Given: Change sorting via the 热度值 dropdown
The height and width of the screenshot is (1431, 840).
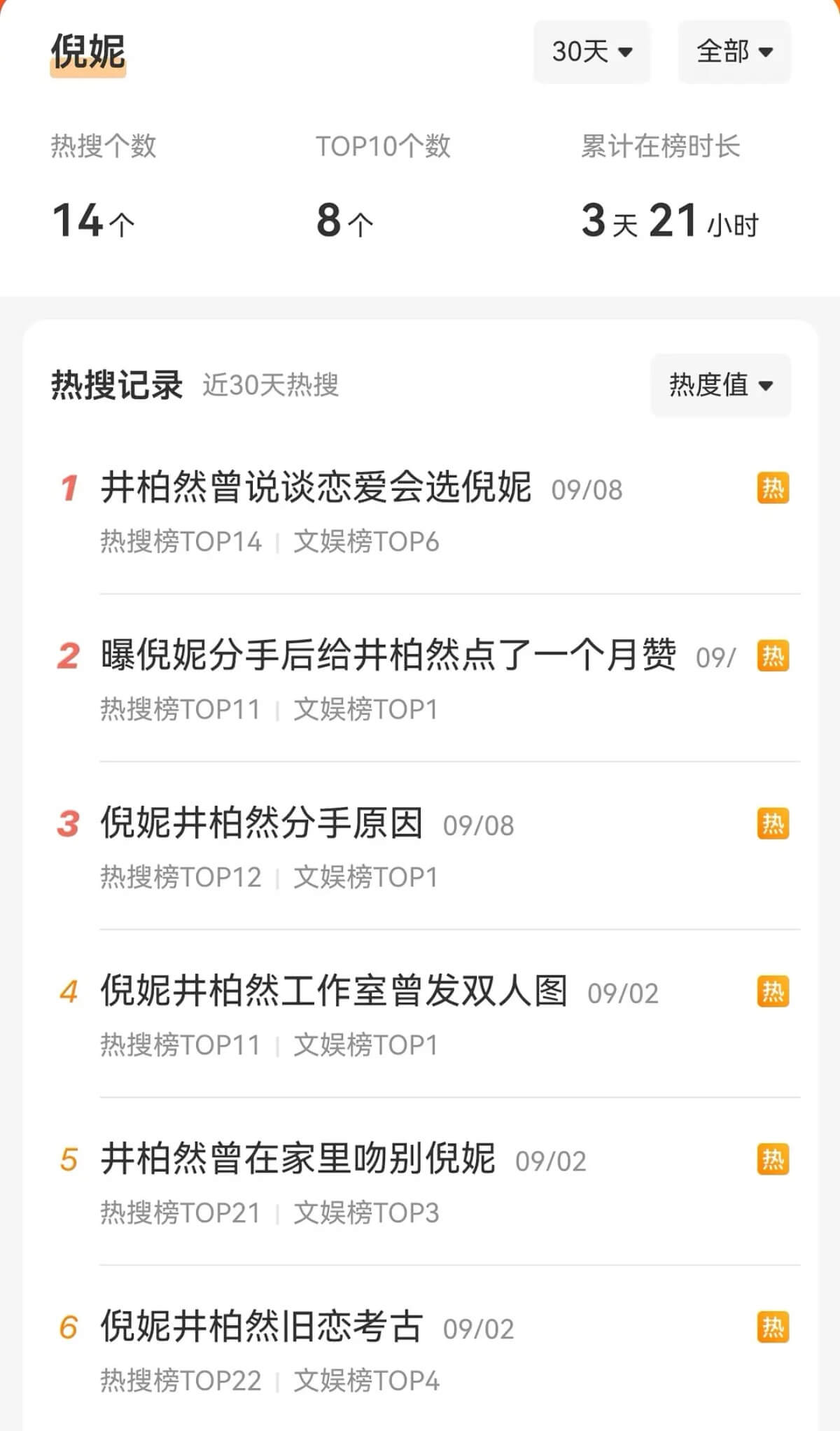Looking at the screenshot, I should (720, 384).
